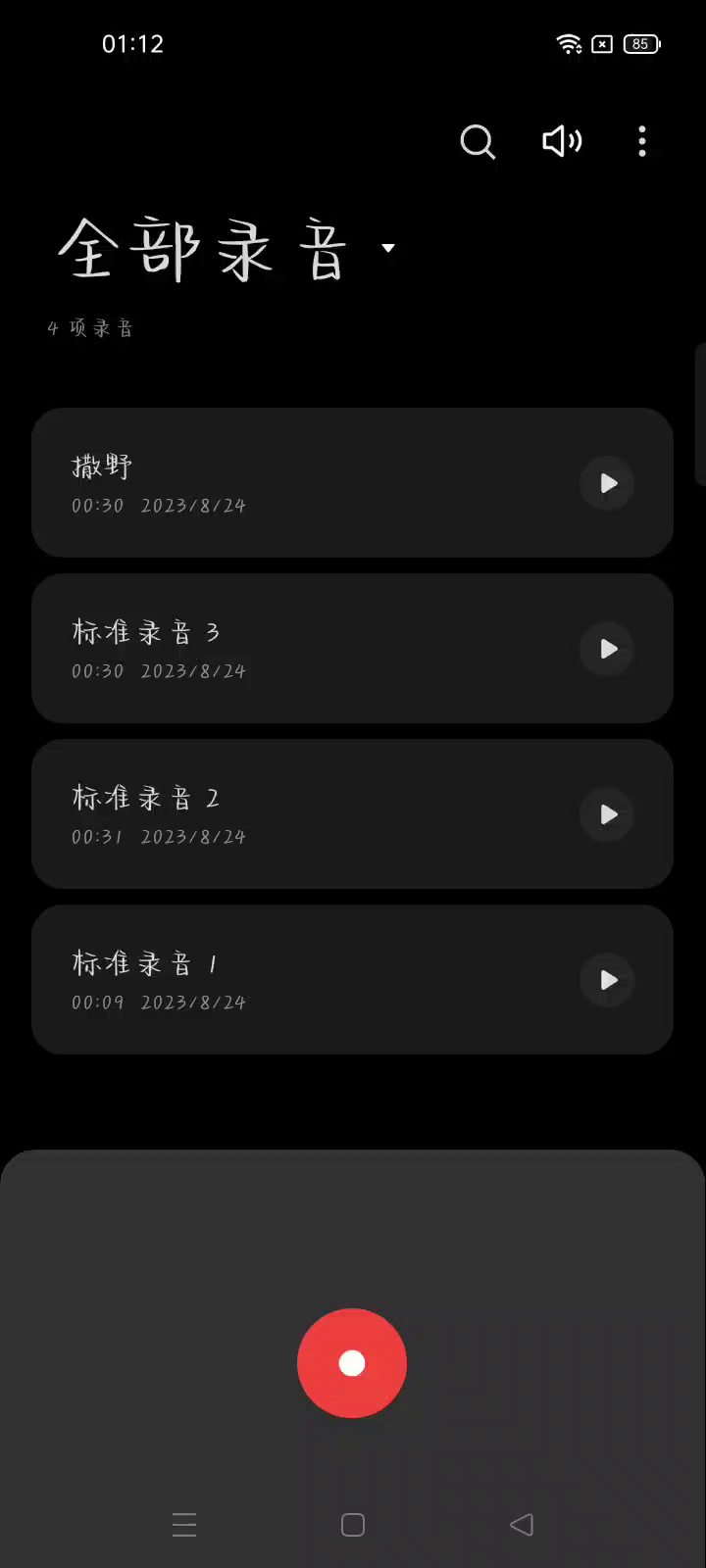706x1568 pixels.
Task: Go back using system navigation
Action: pyautogui.click(x=522, y=1525)
